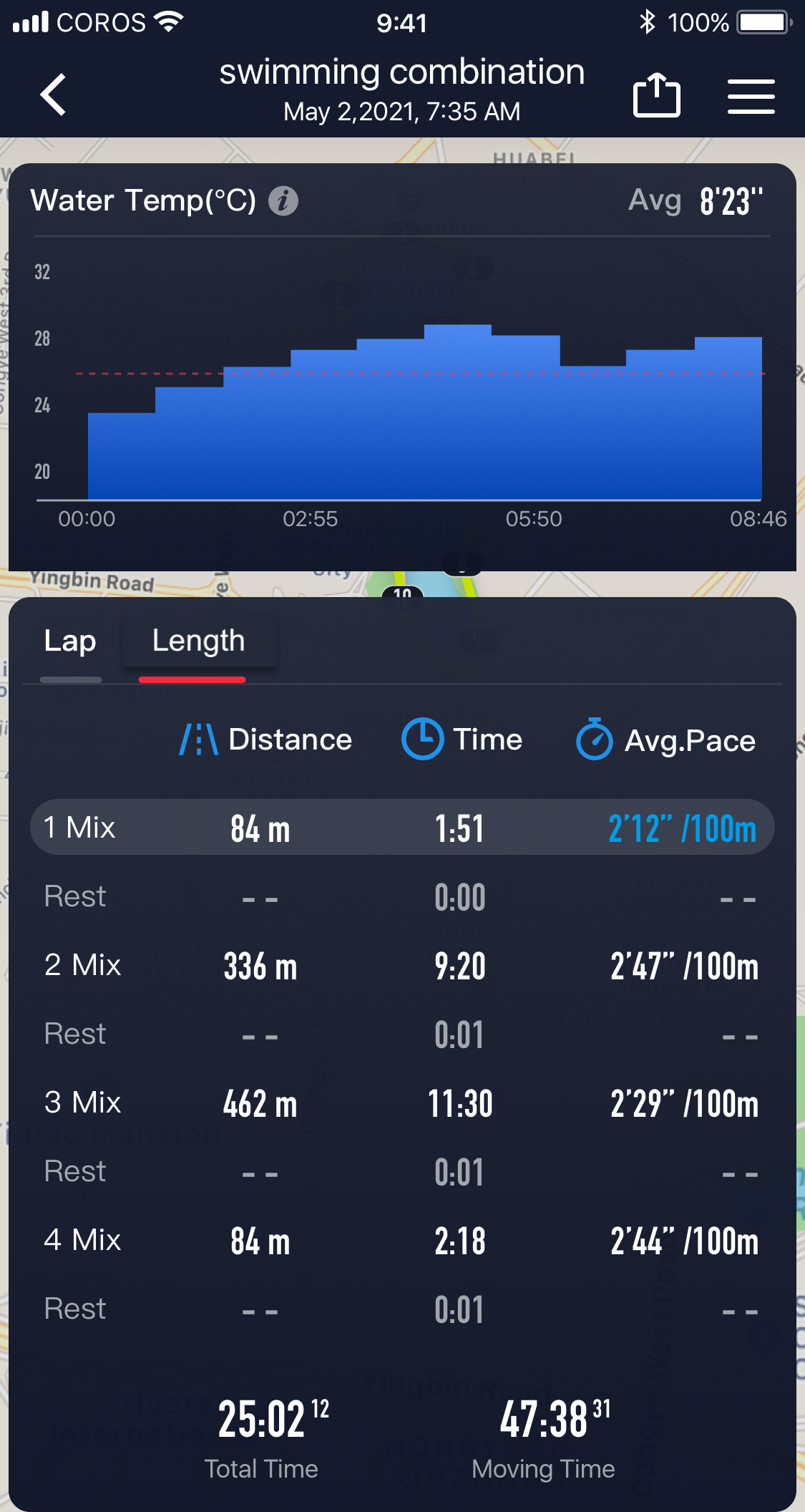Open the hamburger menu
This screenshot has height=1512, width=805.
click(x=751, y=97)
